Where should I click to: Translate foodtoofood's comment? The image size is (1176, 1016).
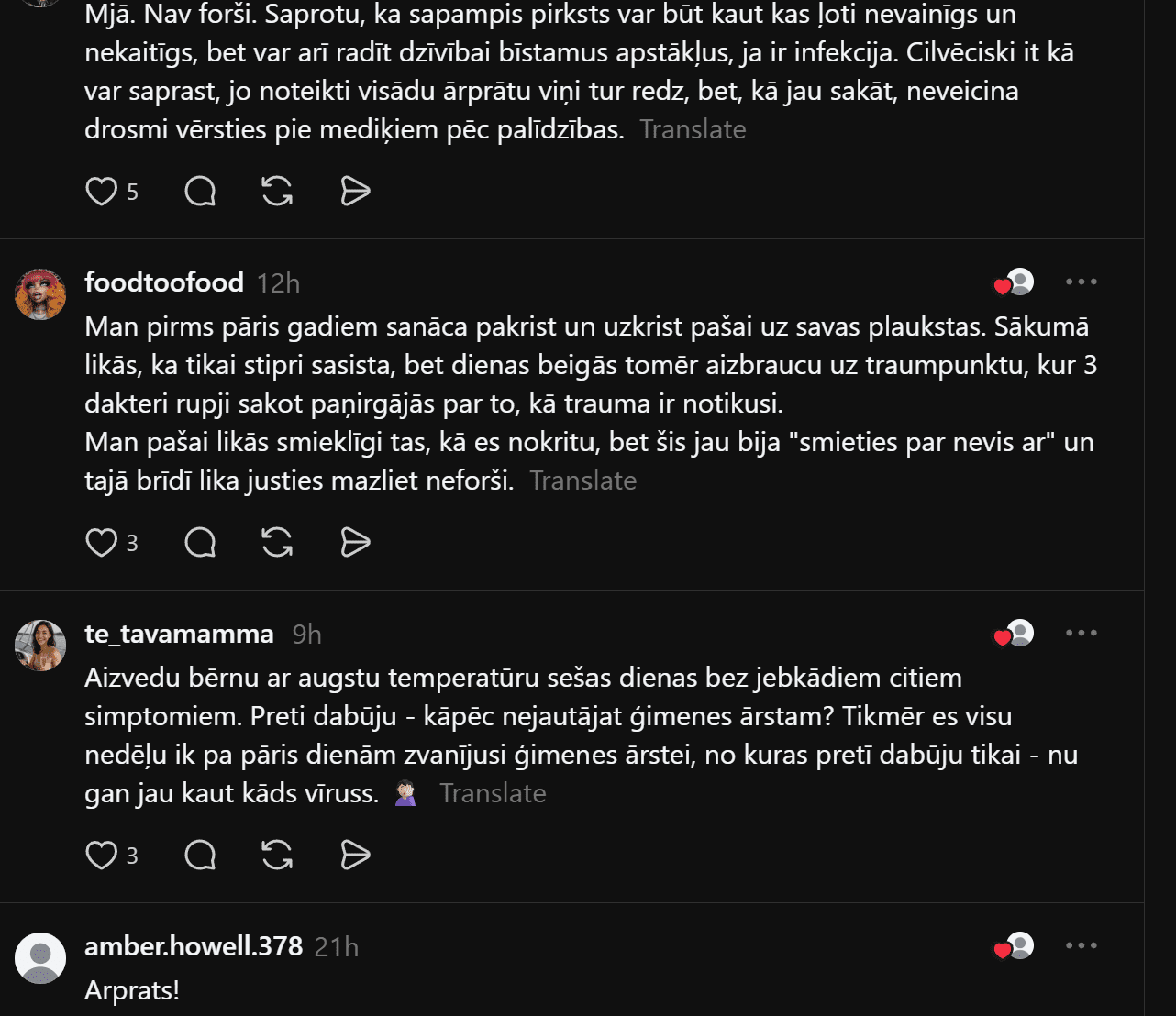(x=583, y=480)
